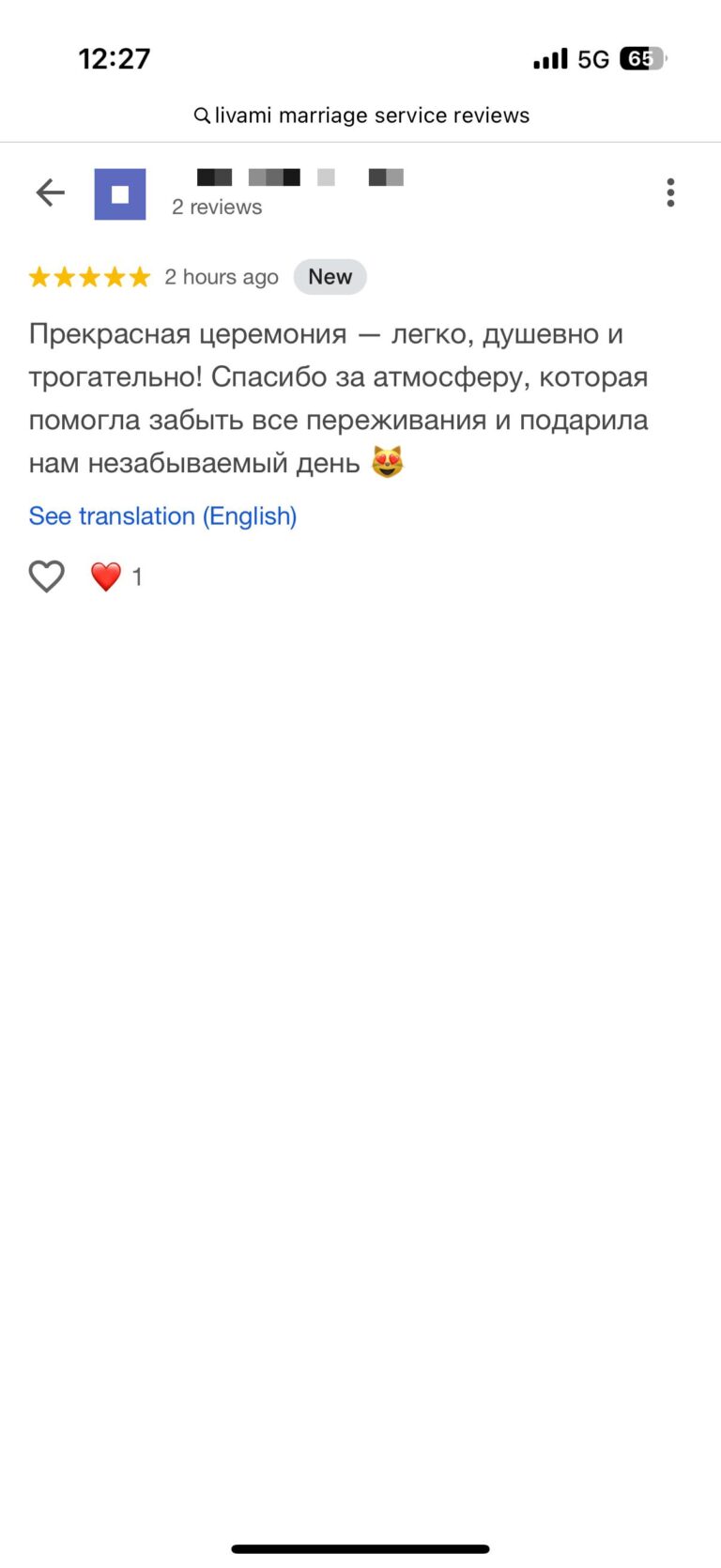Image resolution: width=721 pixels, height=1568 pixels.
Task: Click the magnifier search icon
Action: pyautogui.click(x=201, y=115)
